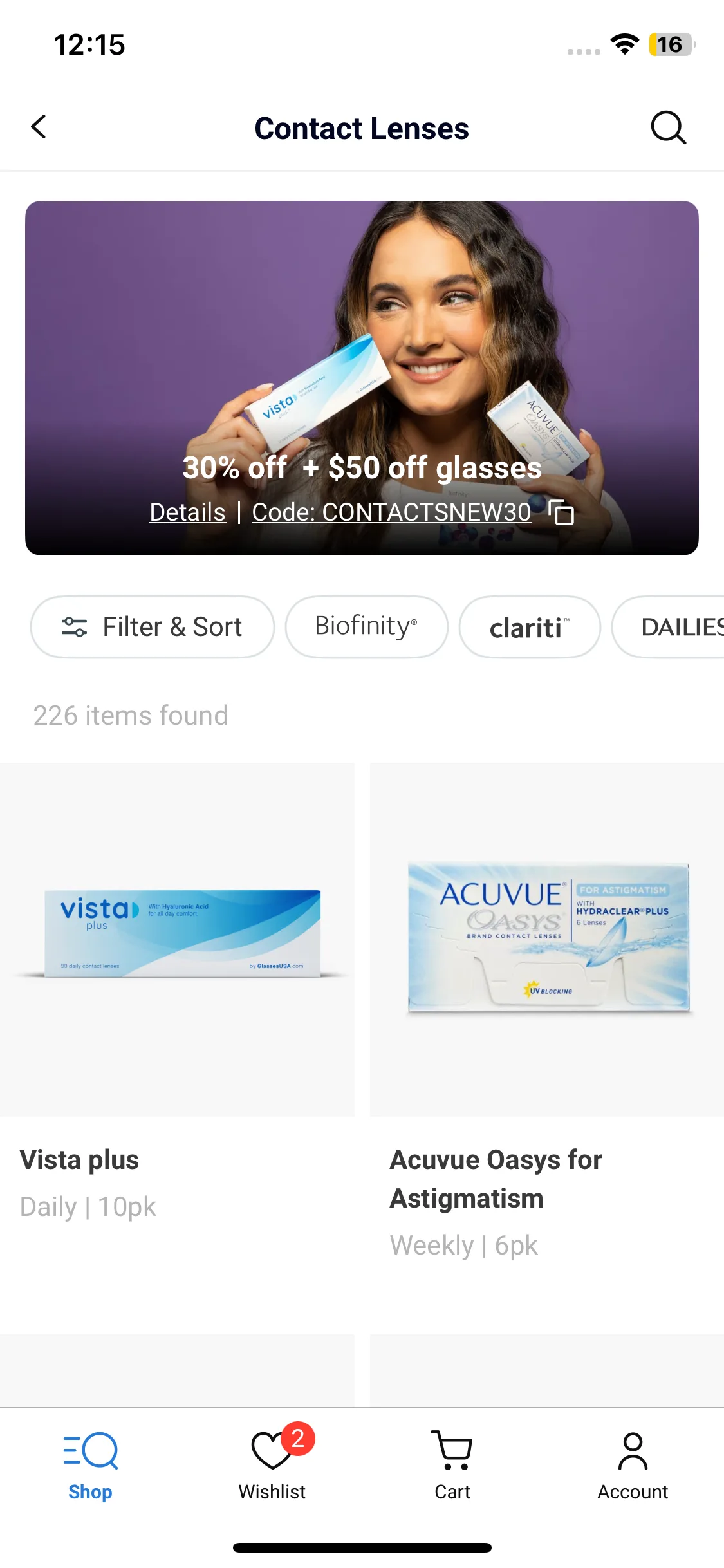Open Filter & Sort options
Screen dimensions: 724x1568
click(153, 627)
